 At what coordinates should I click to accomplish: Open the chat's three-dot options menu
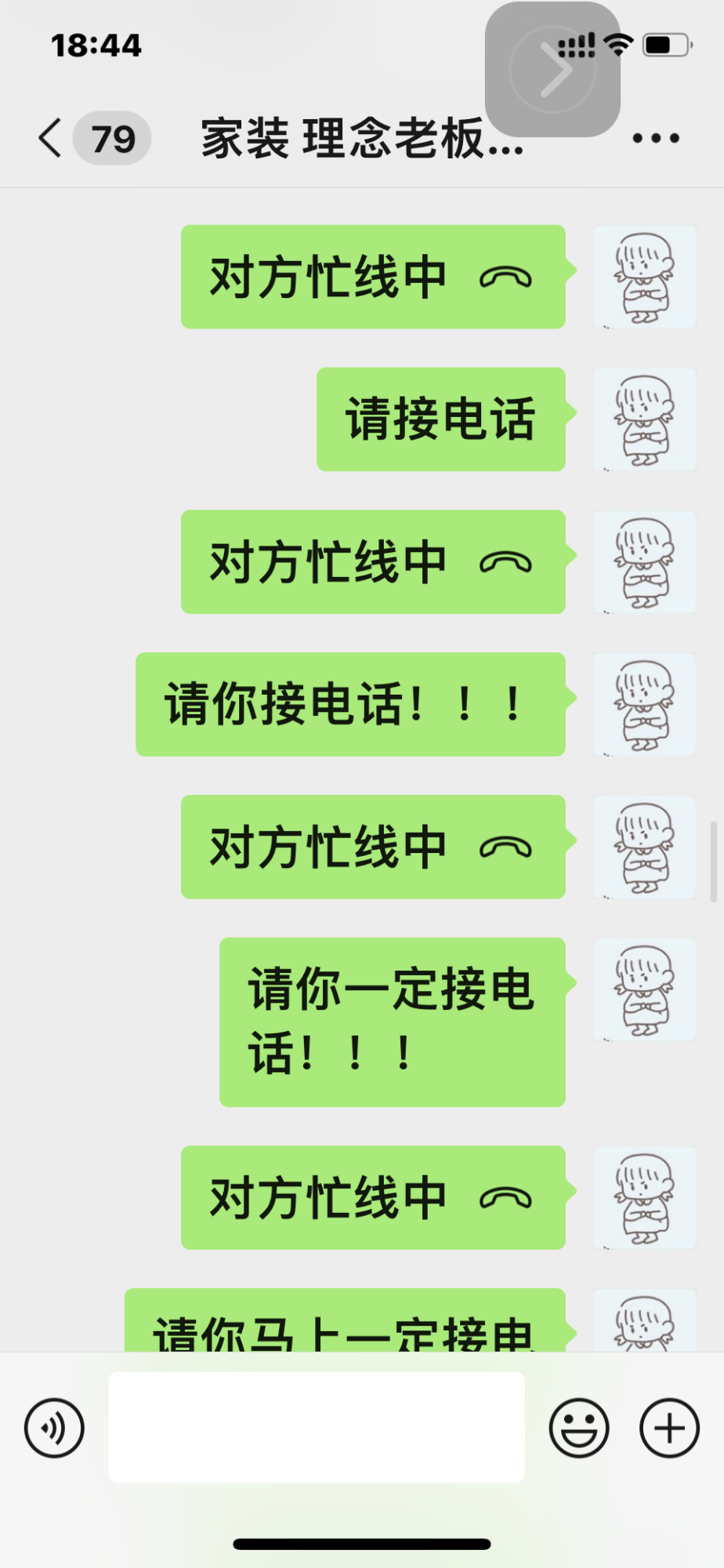655,139
